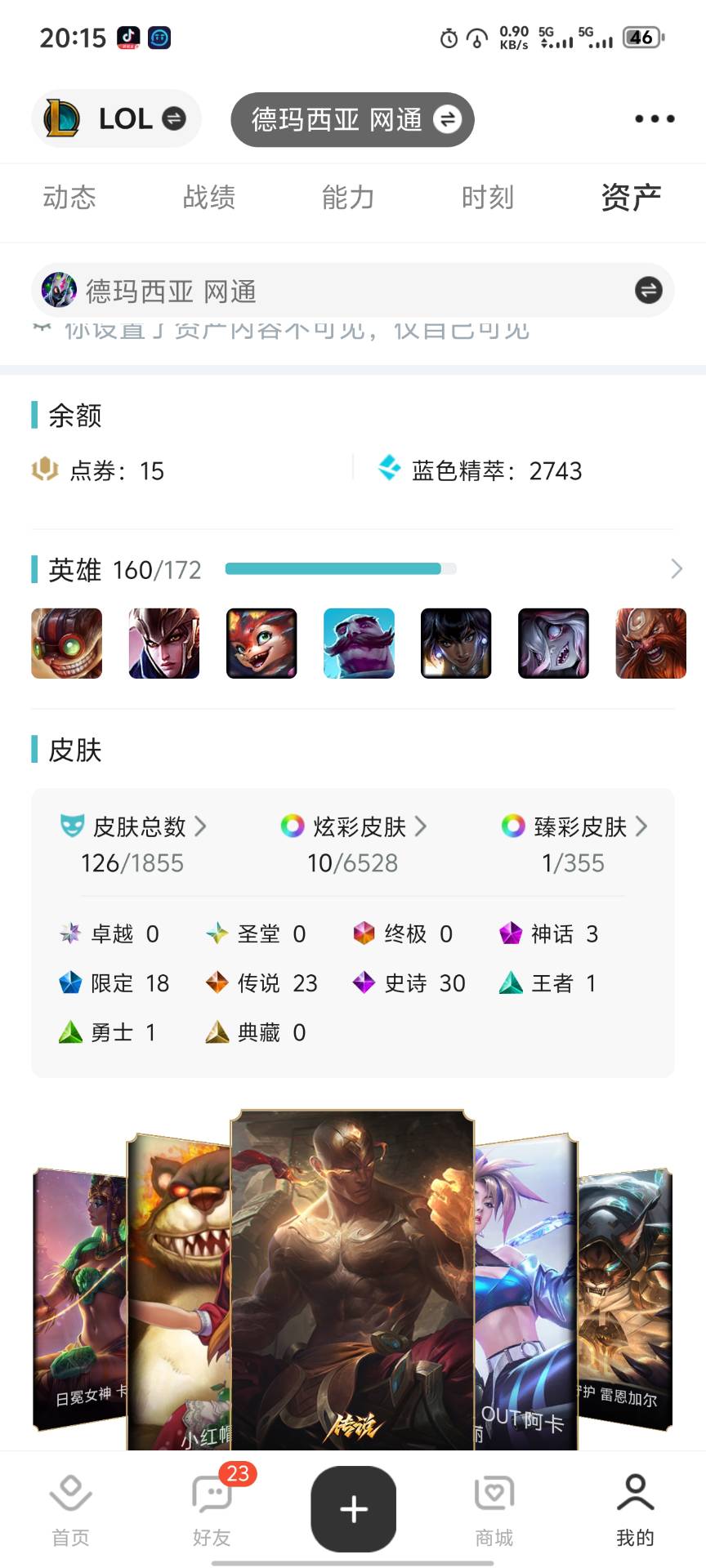Open the 我的 profile tab
706x1568 pixels.
[635, 1510]
